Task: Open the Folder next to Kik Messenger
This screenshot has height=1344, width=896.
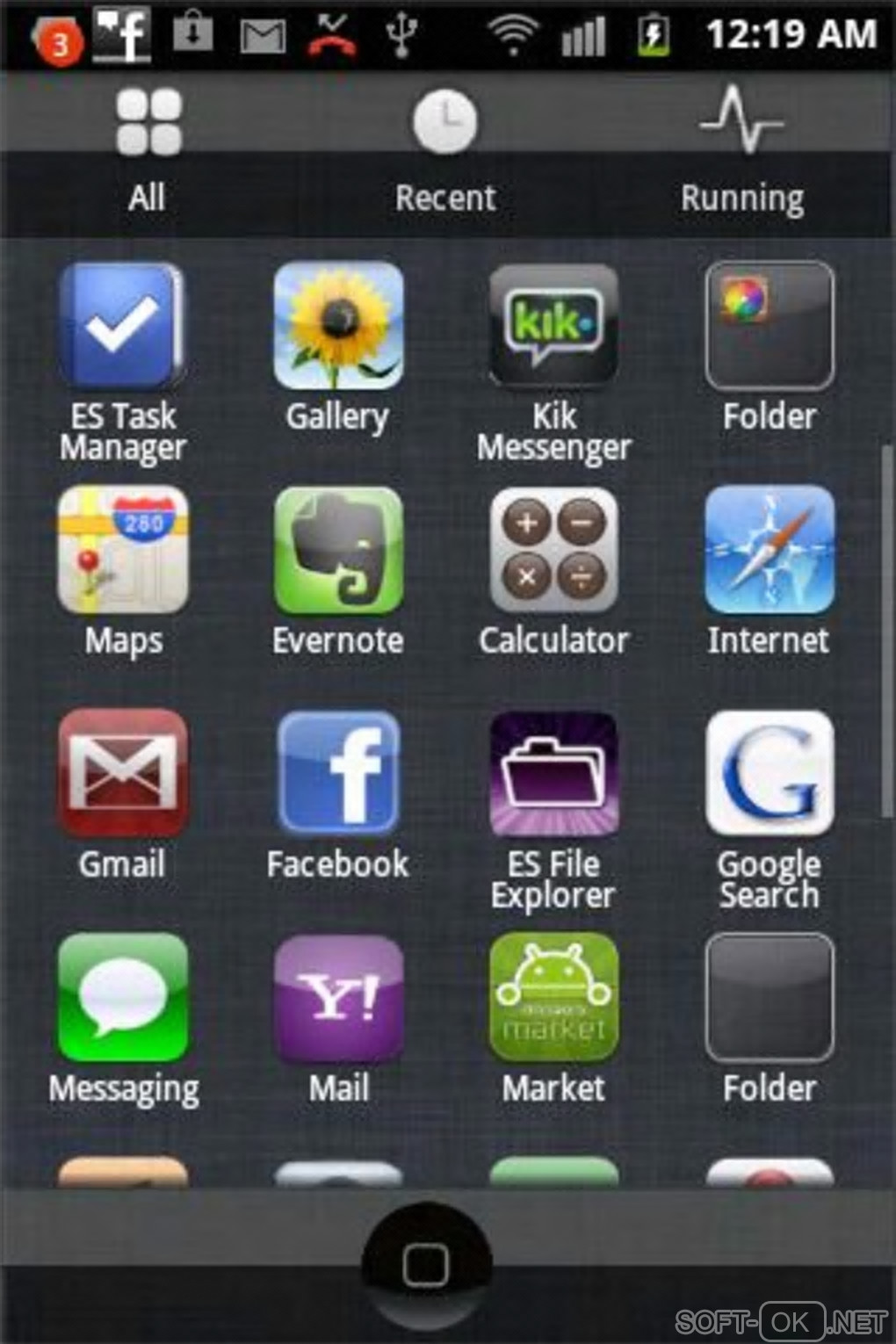Action: (770, 327)
